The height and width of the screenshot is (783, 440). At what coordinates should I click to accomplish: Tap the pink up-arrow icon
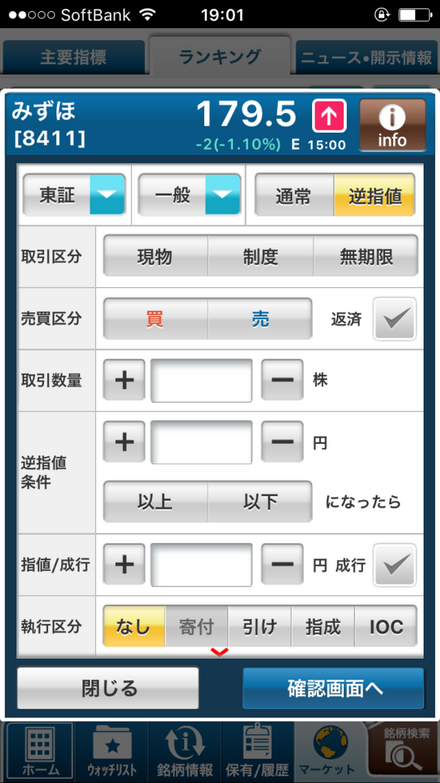tap(329, 116)
